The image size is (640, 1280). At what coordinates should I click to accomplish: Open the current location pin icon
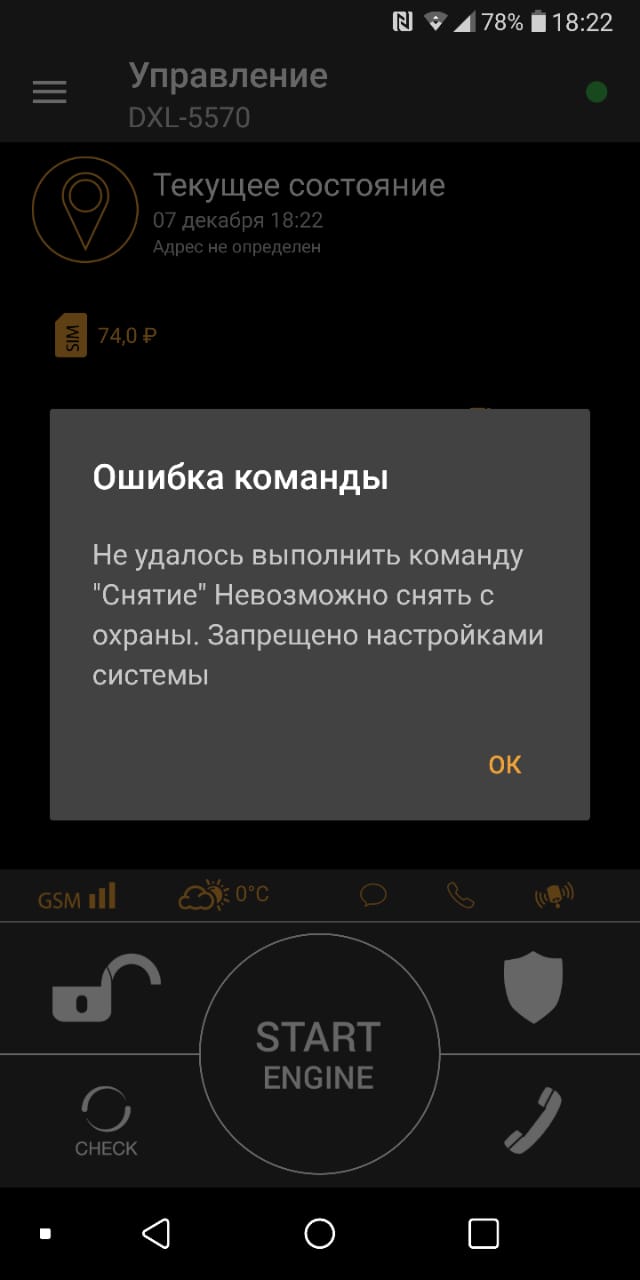85,208
